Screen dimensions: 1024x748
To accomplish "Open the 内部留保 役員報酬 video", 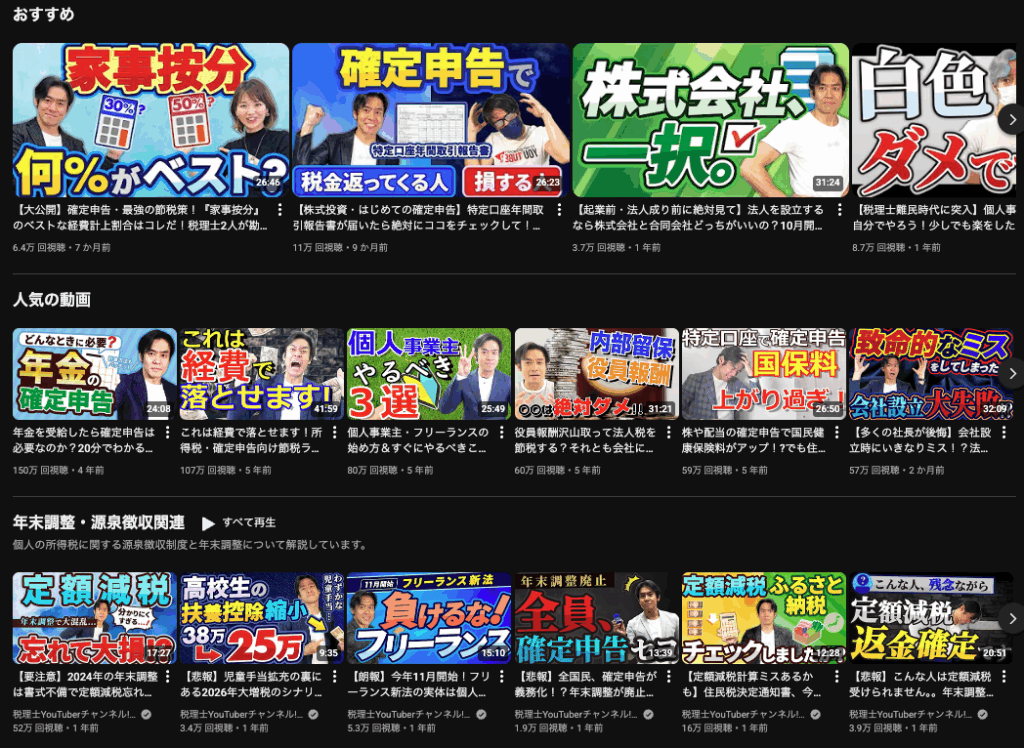I will pyautogui.click(x=596, y=373).
